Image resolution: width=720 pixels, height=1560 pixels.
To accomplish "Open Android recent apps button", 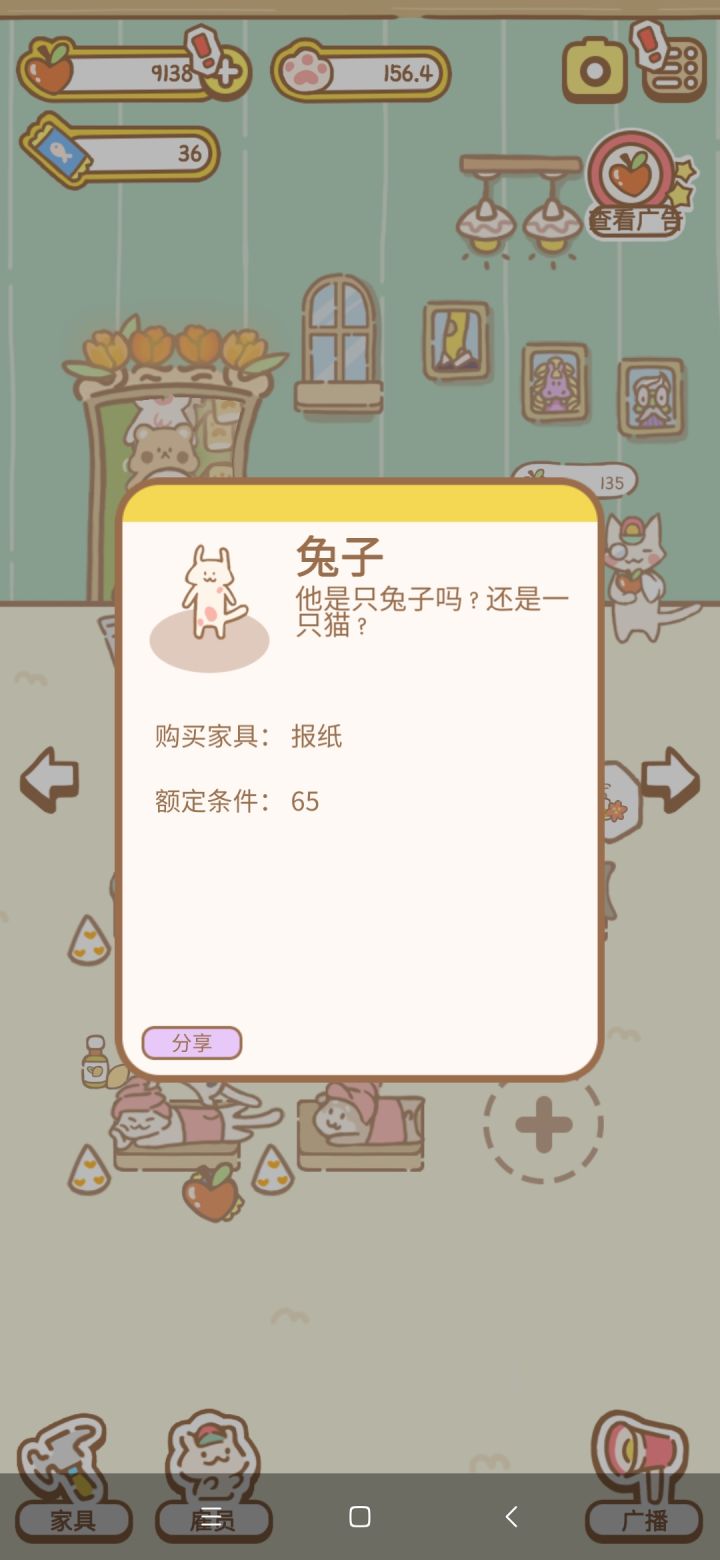I will click(x=358, y=1517).
